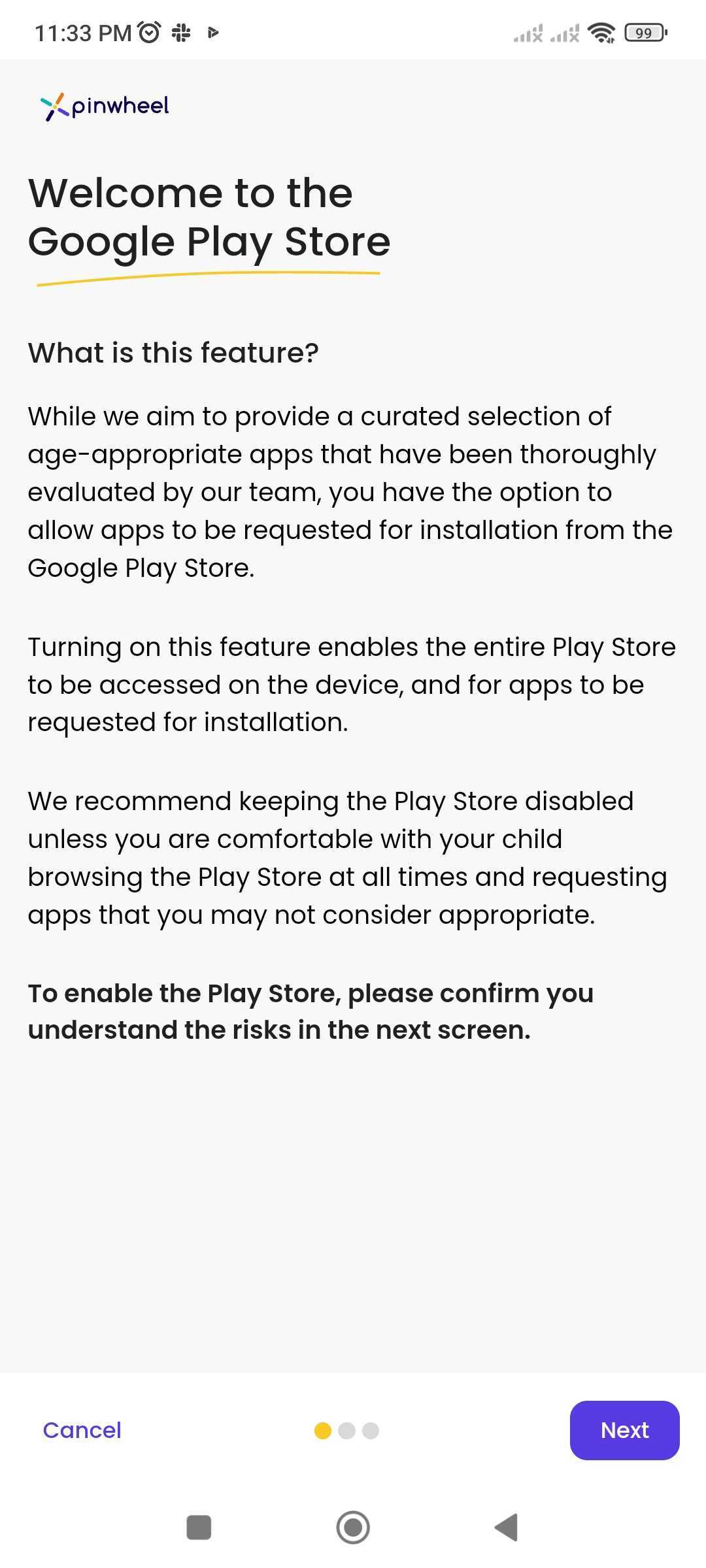The width and height of the screenshot is (706, 1568).
Task: Tap the What is this feature heading
Action: click(173, 351)
